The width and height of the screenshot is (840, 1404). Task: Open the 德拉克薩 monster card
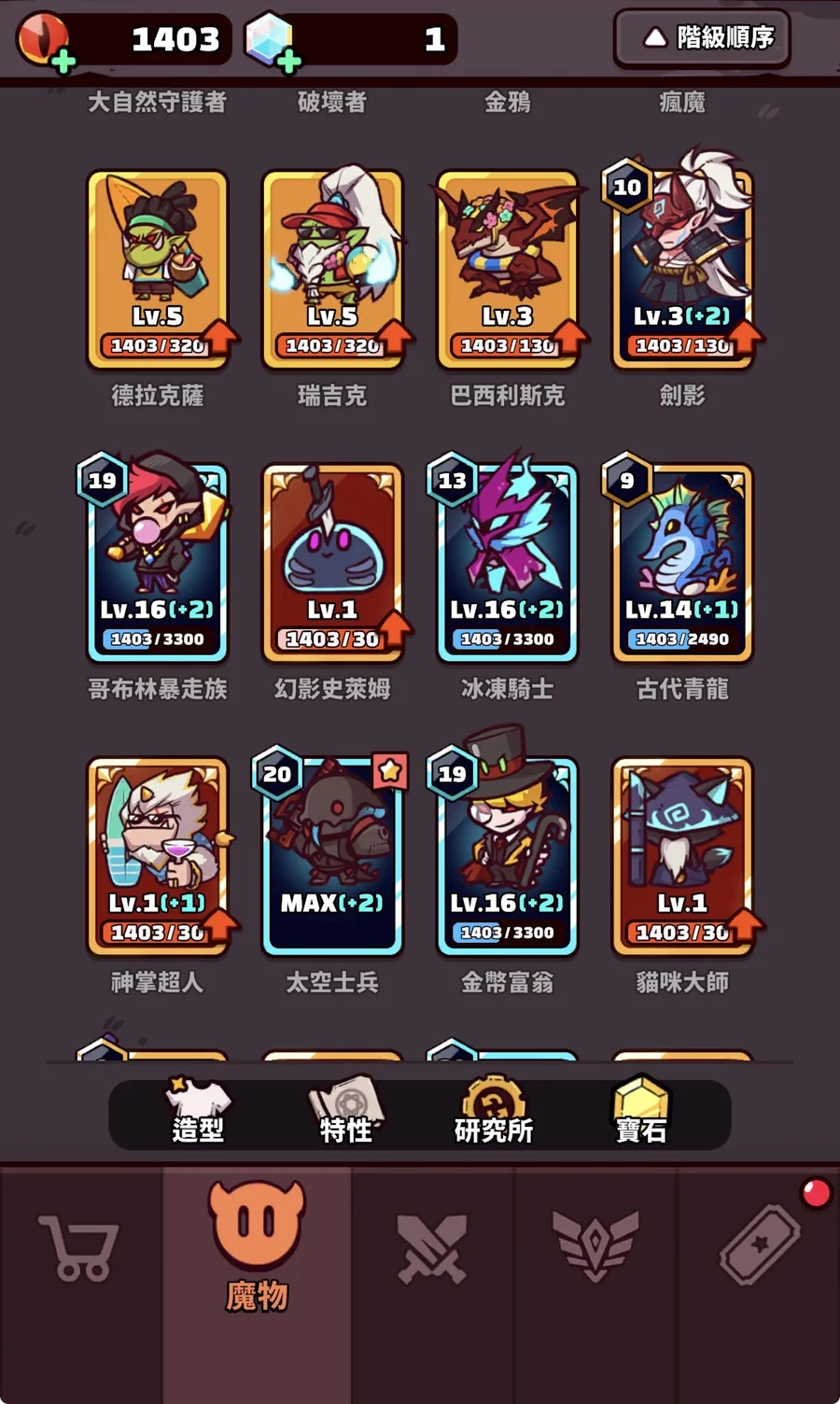(x=158, y=269)
